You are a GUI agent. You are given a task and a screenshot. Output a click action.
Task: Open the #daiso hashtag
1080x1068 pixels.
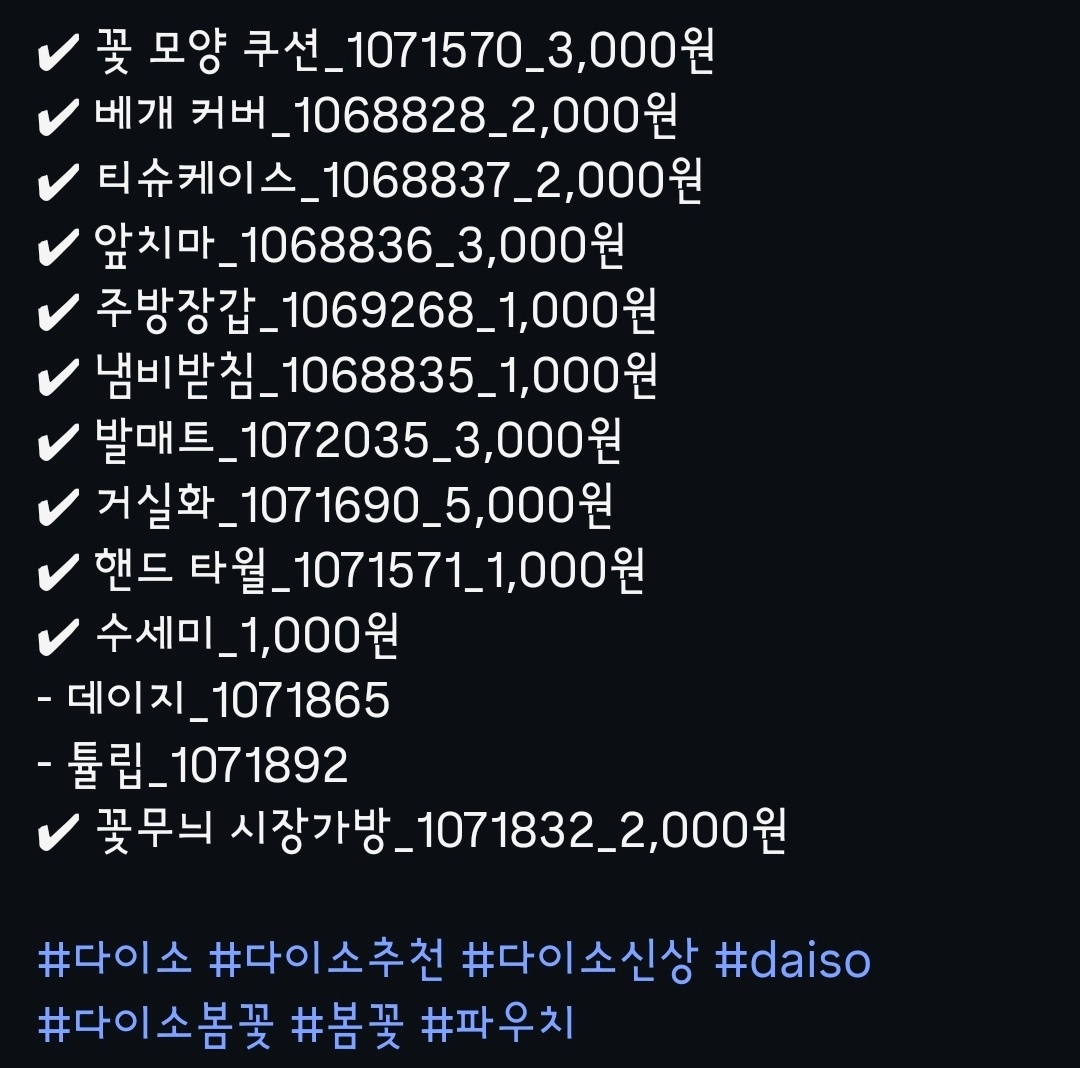click(794, 962)
